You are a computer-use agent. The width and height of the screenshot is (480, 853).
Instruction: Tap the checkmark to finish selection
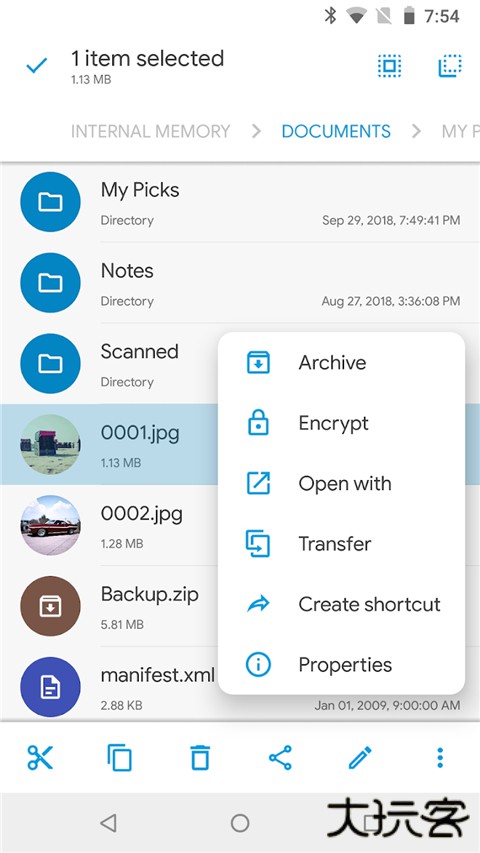tap(37, 66)
